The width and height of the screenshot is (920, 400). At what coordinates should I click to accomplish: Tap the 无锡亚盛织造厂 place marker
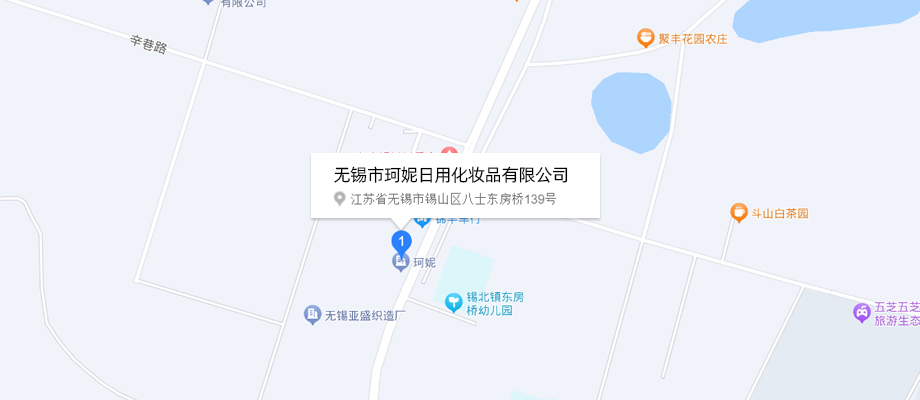point(313,315)
